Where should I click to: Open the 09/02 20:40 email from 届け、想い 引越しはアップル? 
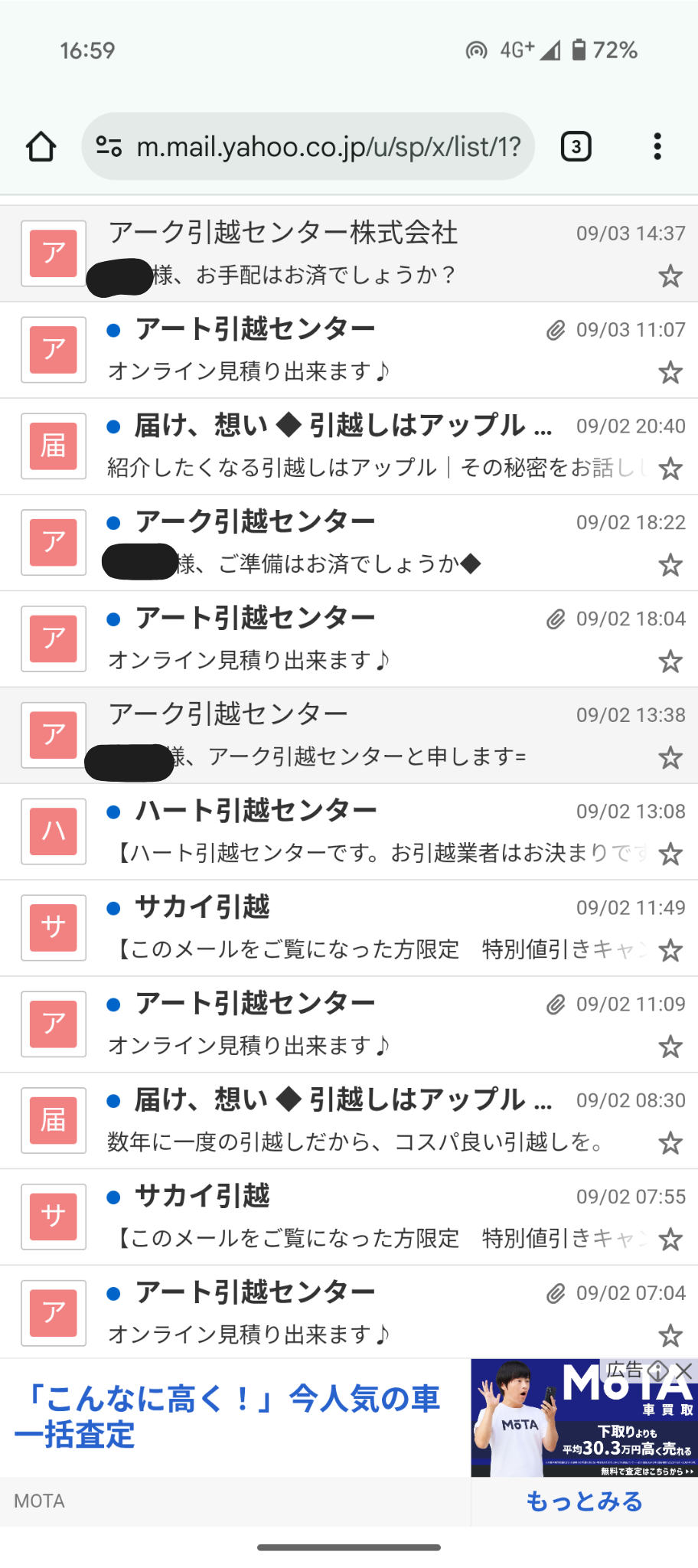click(337, 446)
